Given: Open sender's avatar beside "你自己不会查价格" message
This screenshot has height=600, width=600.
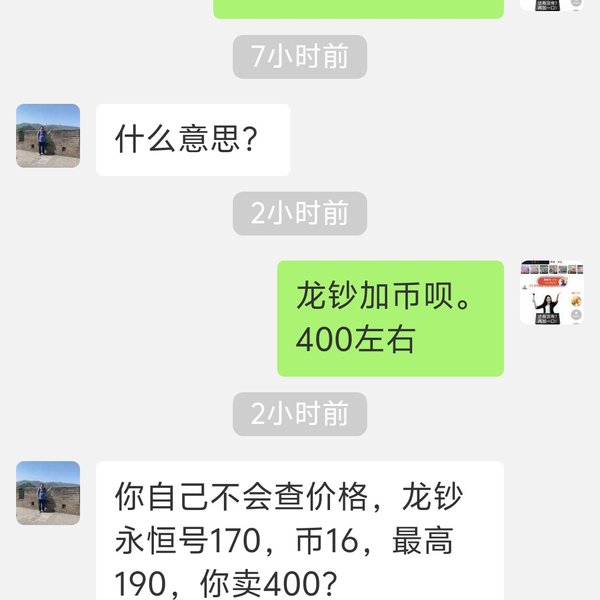Looking at the screenshot, I should coord(48,492).
